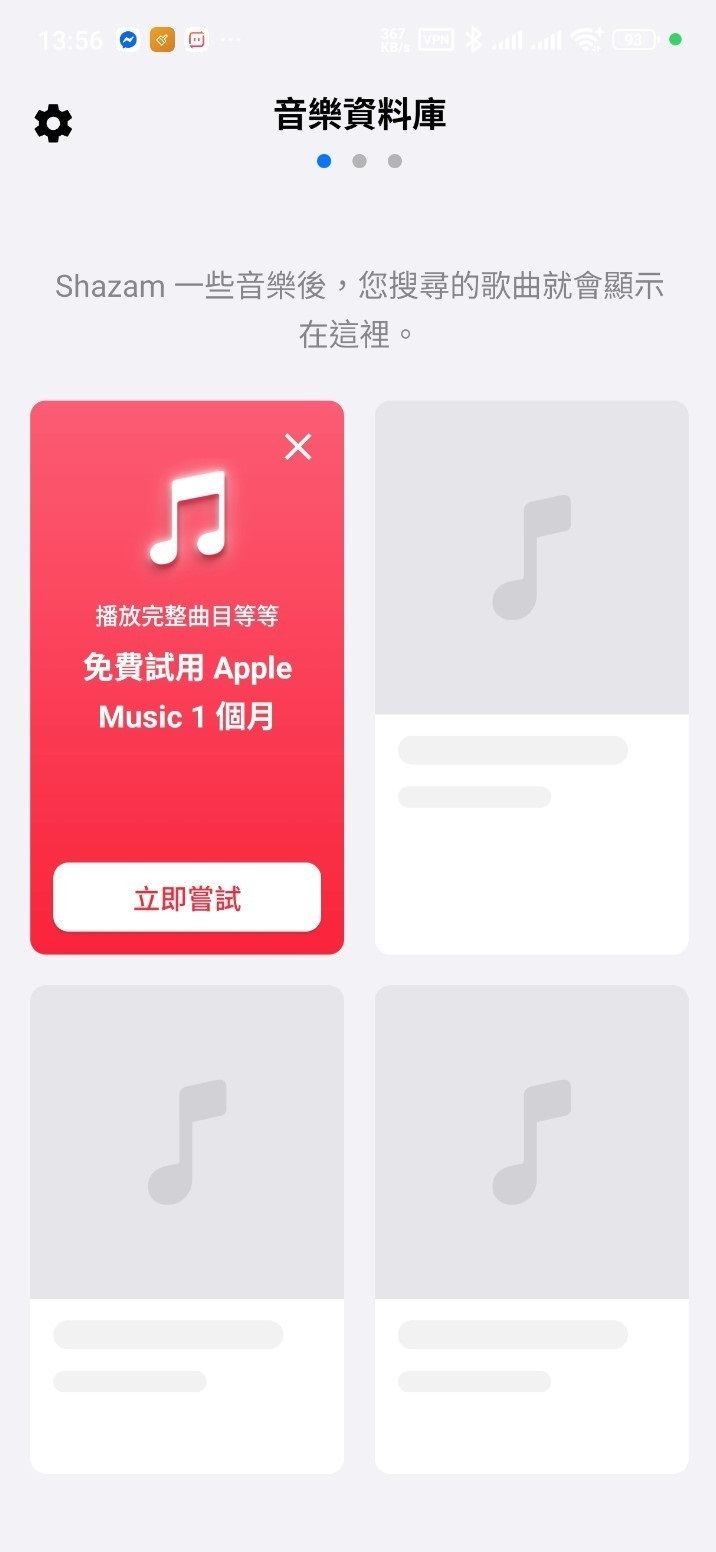
Task: Tap the 立即嘗試 button
Action: click(x=187, y=898)
